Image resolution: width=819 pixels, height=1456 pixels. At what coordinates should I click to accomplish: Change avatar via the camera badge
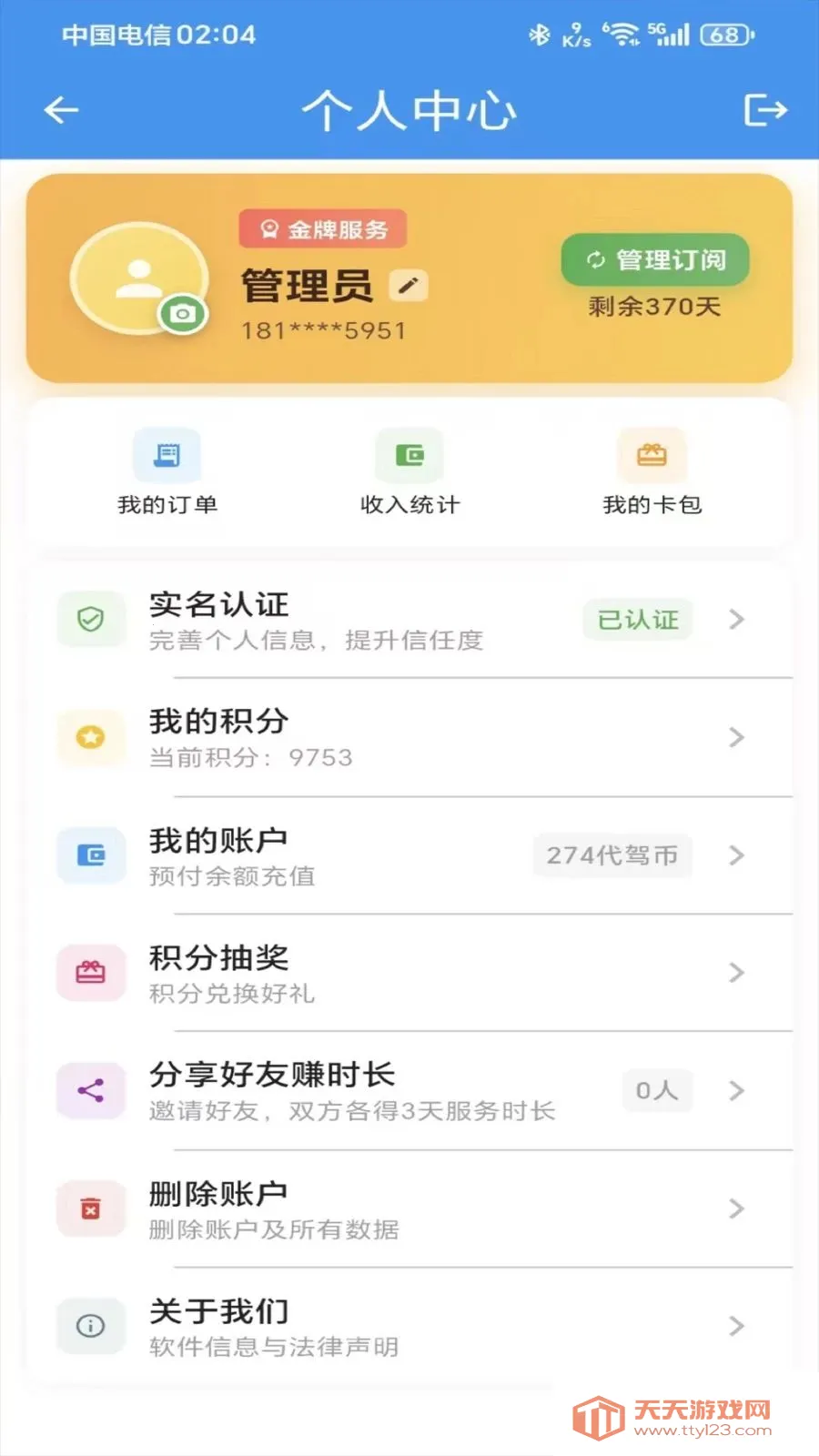tap(183, 314)
